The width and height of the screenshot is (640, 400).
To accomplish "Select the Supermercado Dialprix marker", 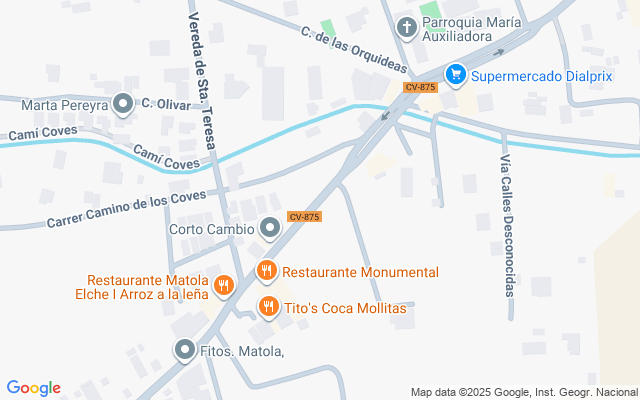I will [456, 74].
